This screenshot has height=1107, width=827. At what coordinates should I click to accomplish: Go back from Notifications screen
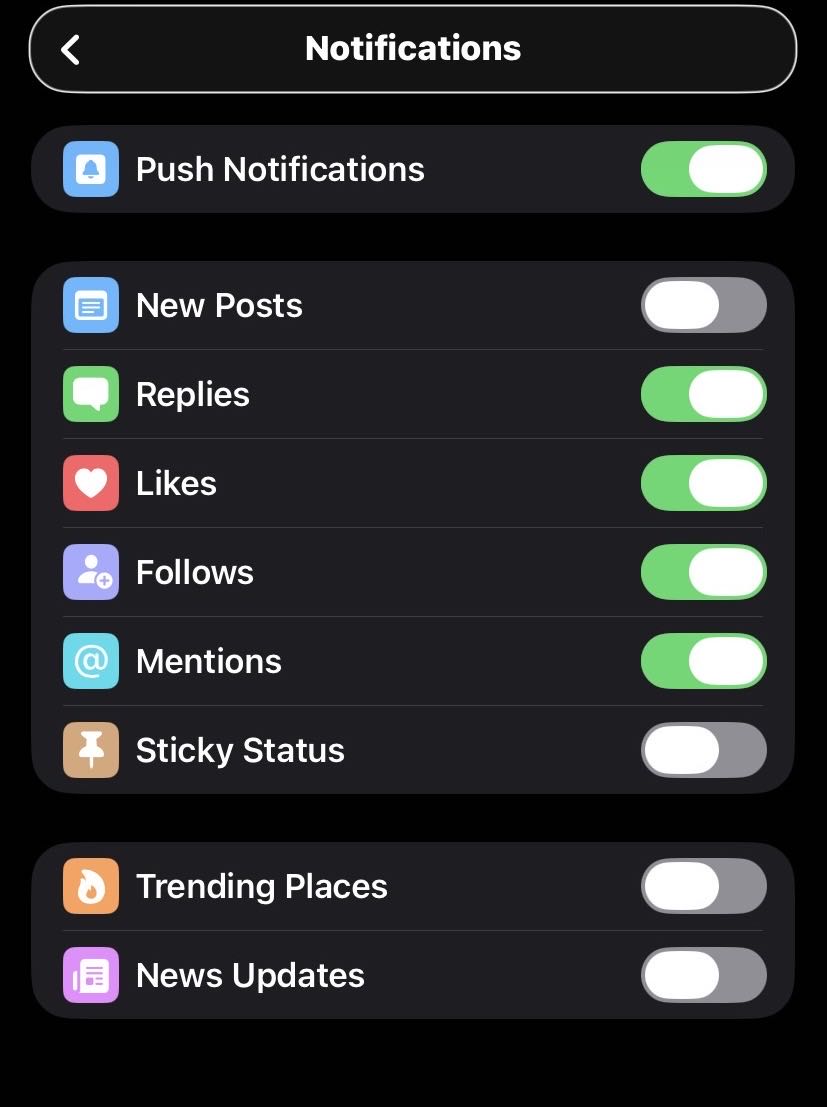(70, 49)
